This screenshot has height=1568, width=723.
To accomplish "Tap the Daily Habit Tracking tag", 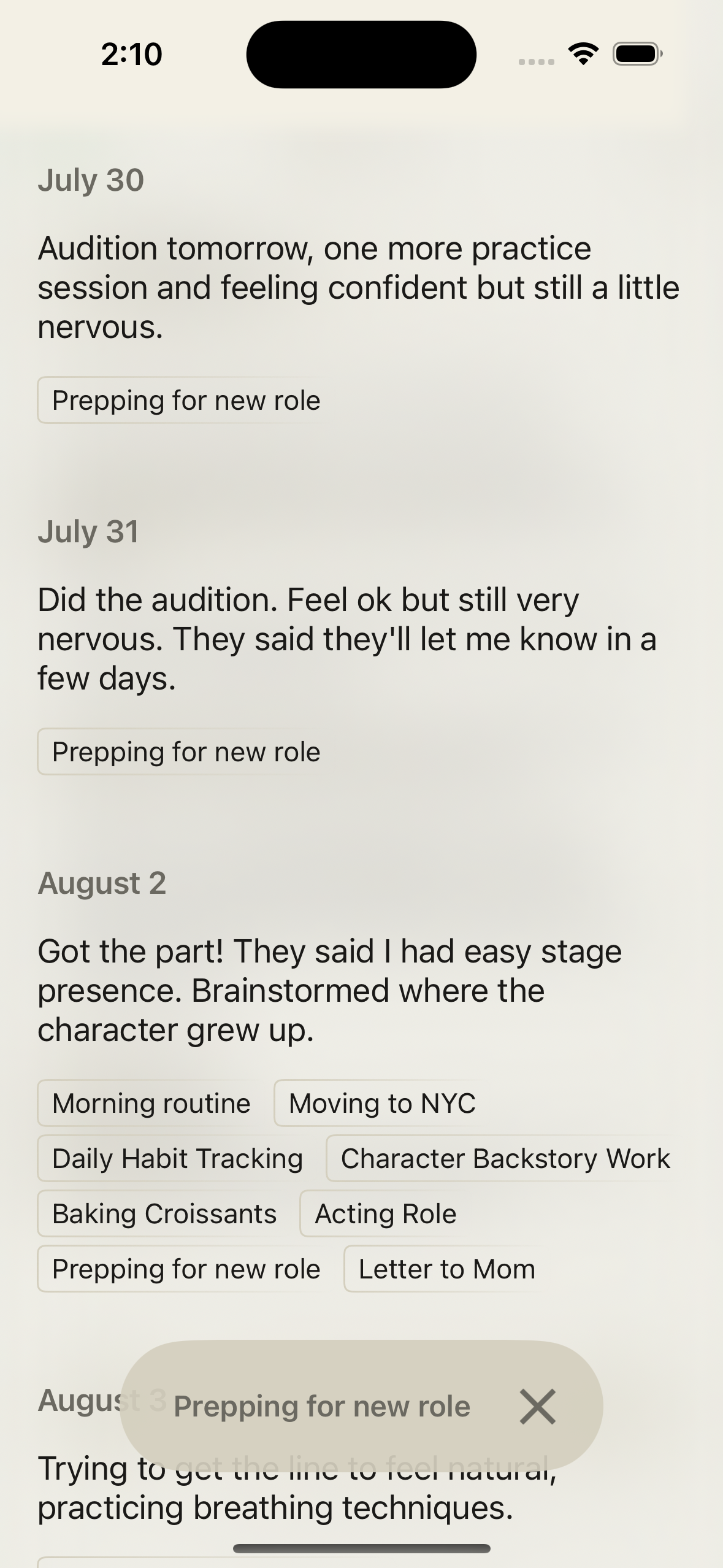I will (178, 1159).
